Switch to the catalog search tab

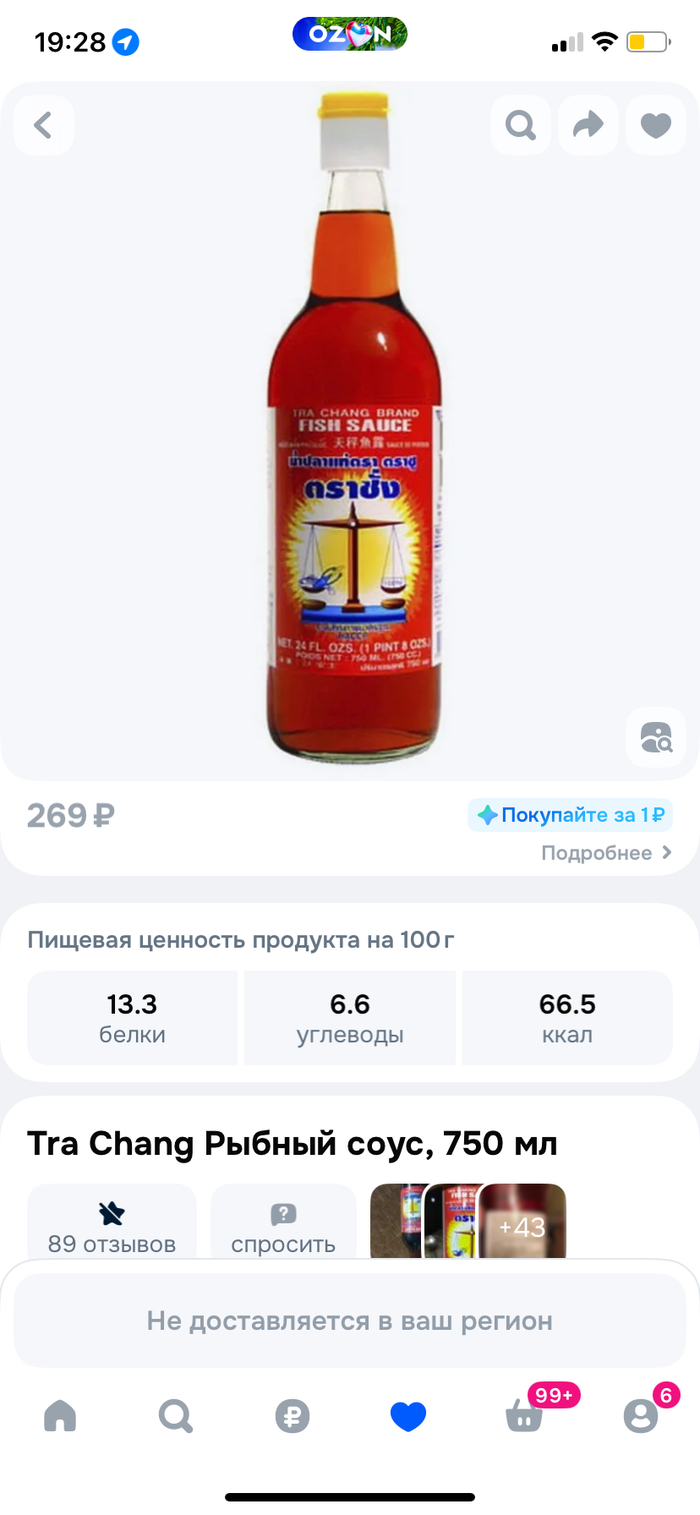pyautogui.click(x=176, y=1415)
